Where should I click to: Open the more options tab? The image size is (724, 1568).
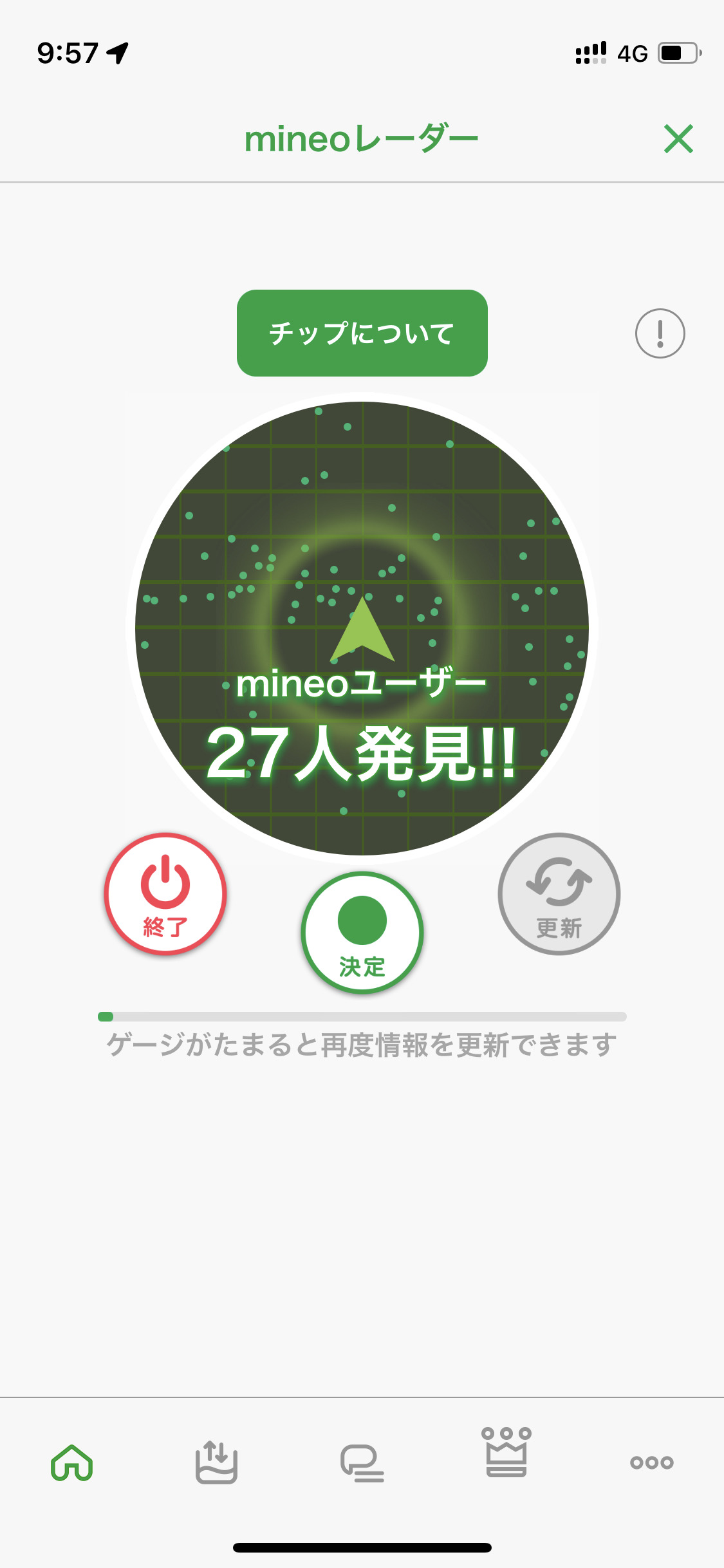(651, 1462)
